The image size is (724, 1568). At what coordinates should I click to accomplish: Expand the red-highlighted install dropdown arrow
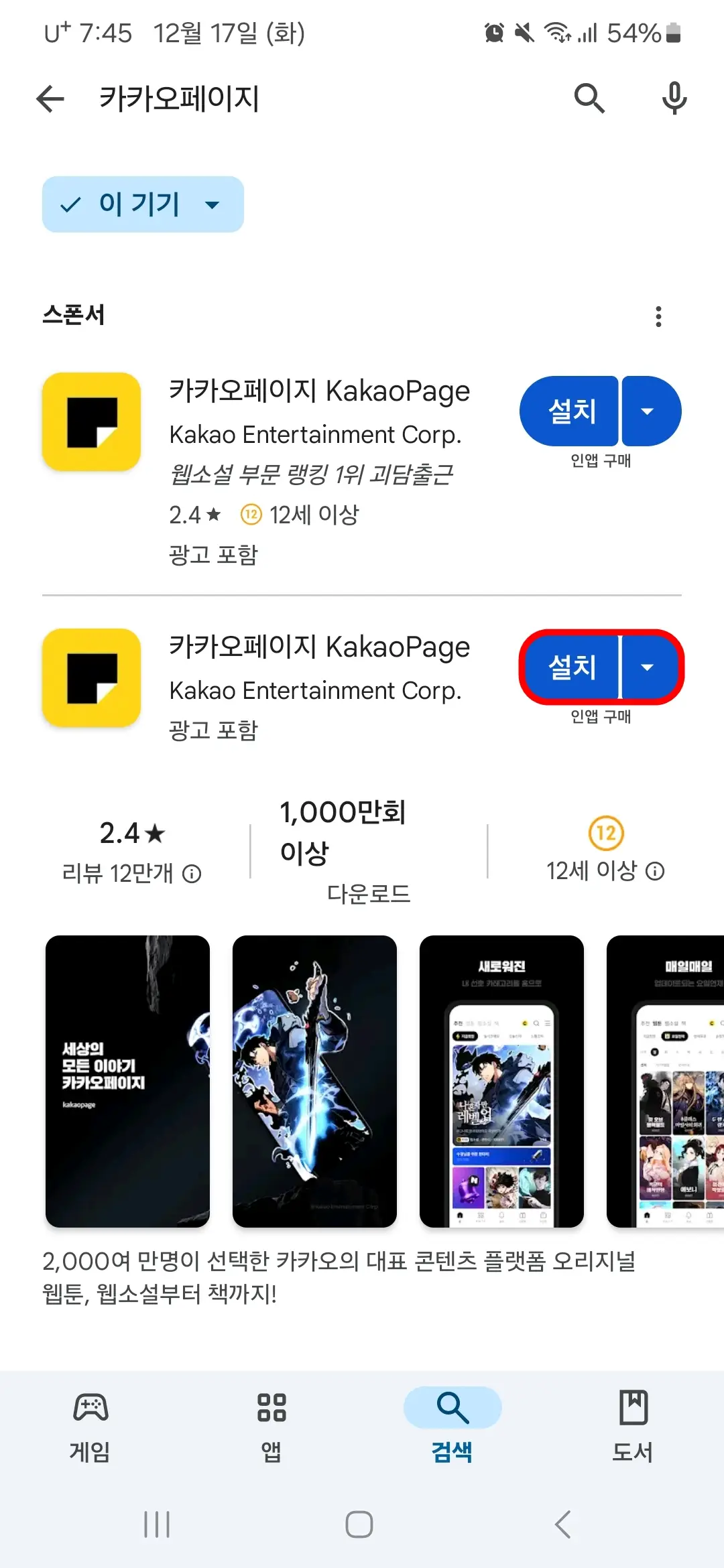pos(648,667)
